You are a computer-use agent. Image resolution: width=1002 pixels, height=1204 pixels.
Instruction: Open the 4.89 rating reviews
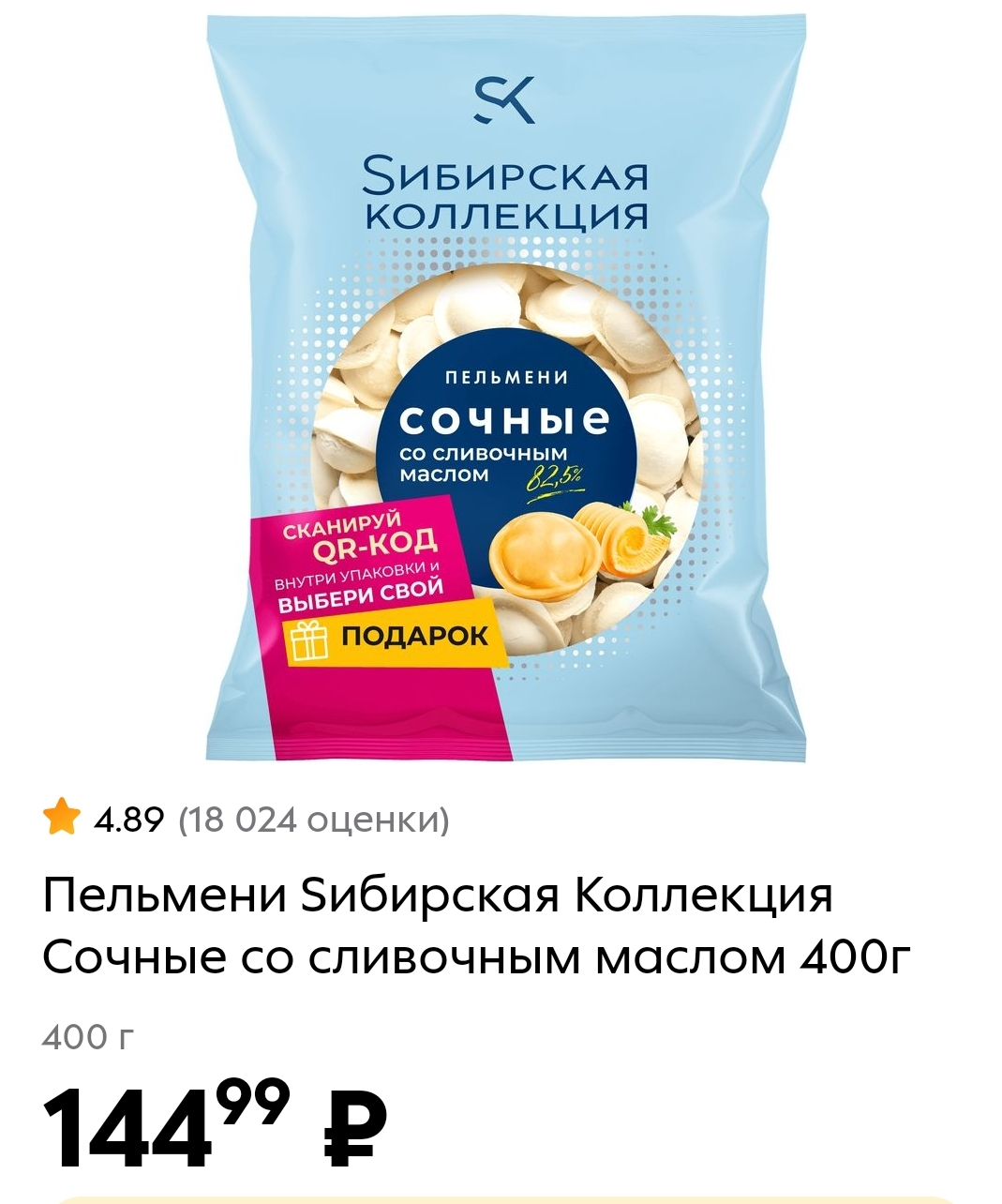tap(247, 820)
